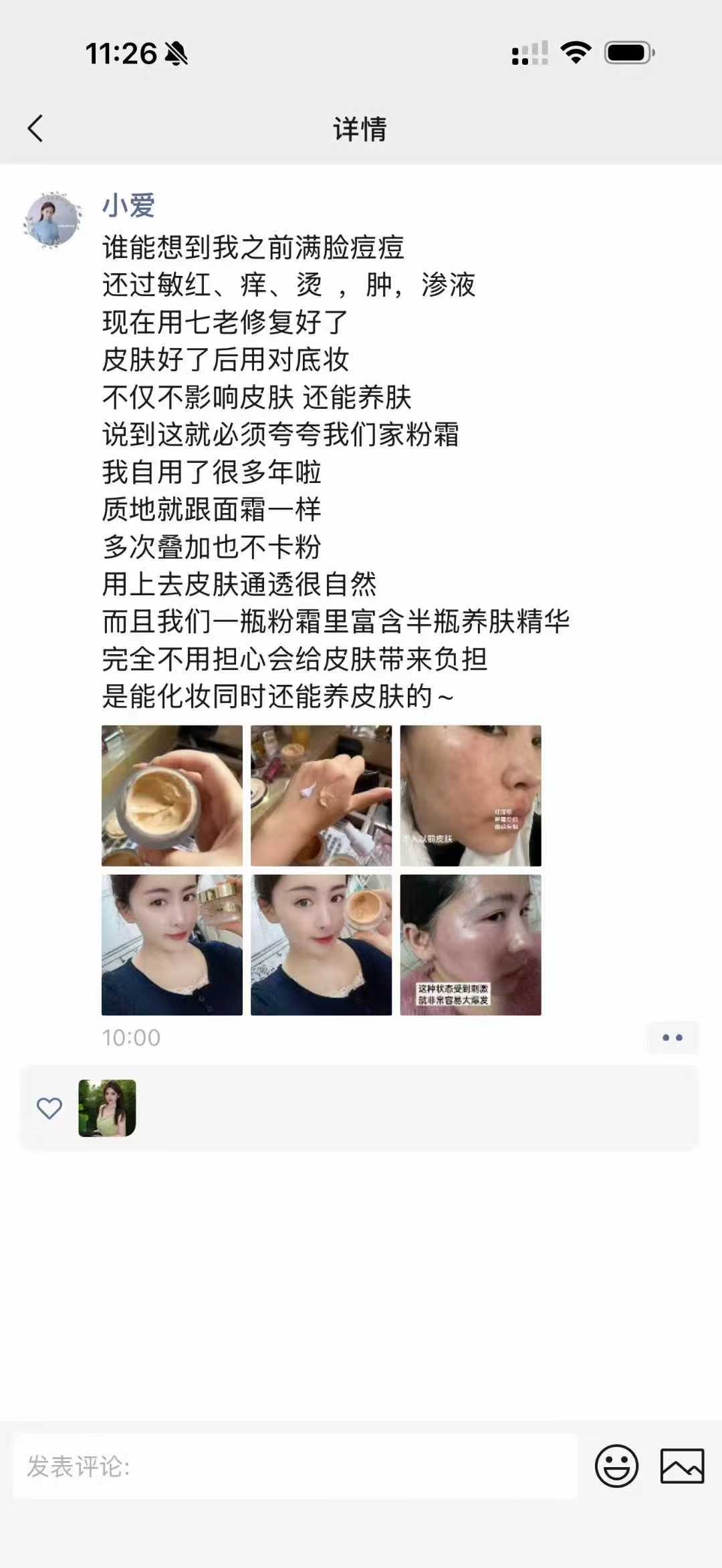View the photo of cream on a hand

[321, 796]
